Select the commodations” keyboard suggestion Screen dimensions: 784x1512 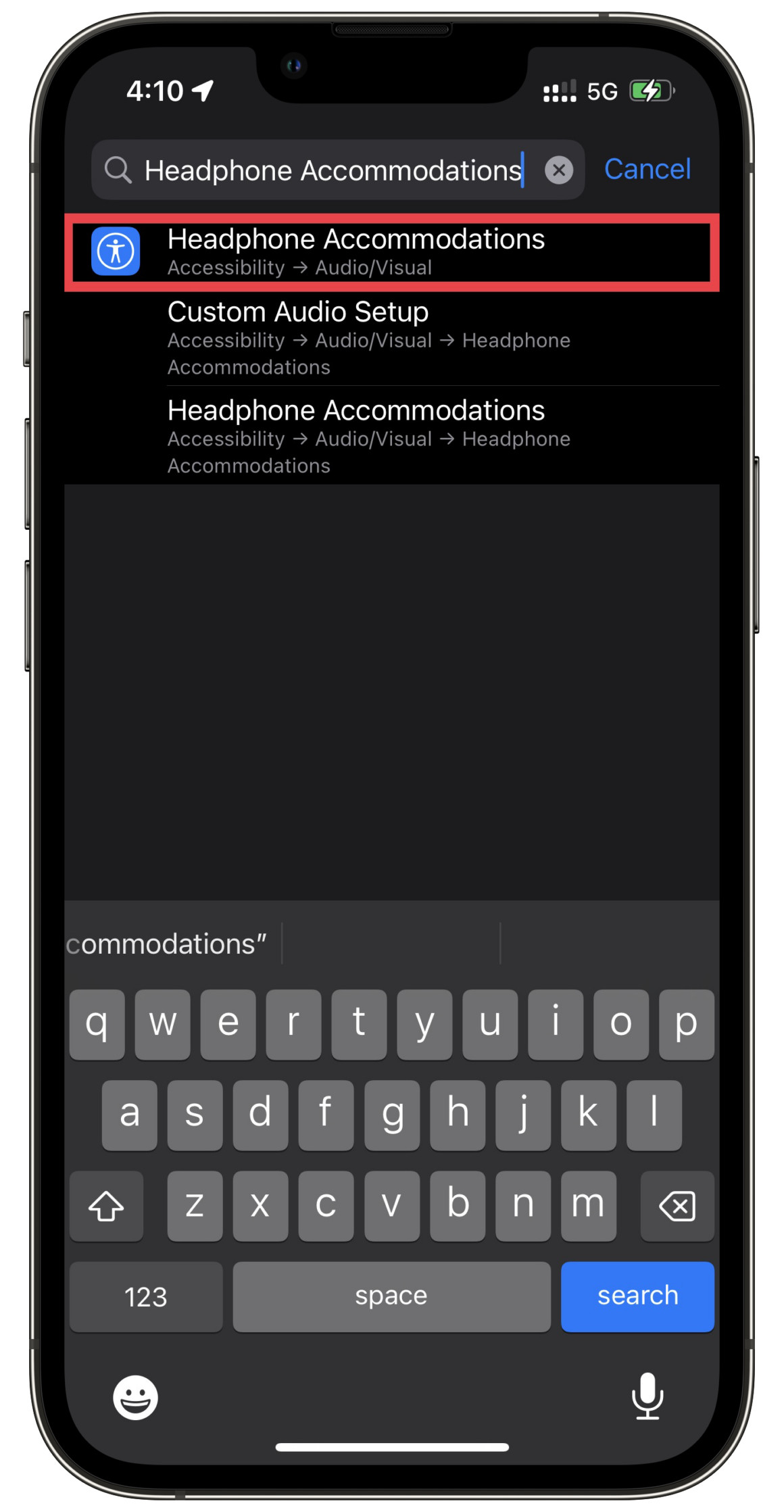169,944
